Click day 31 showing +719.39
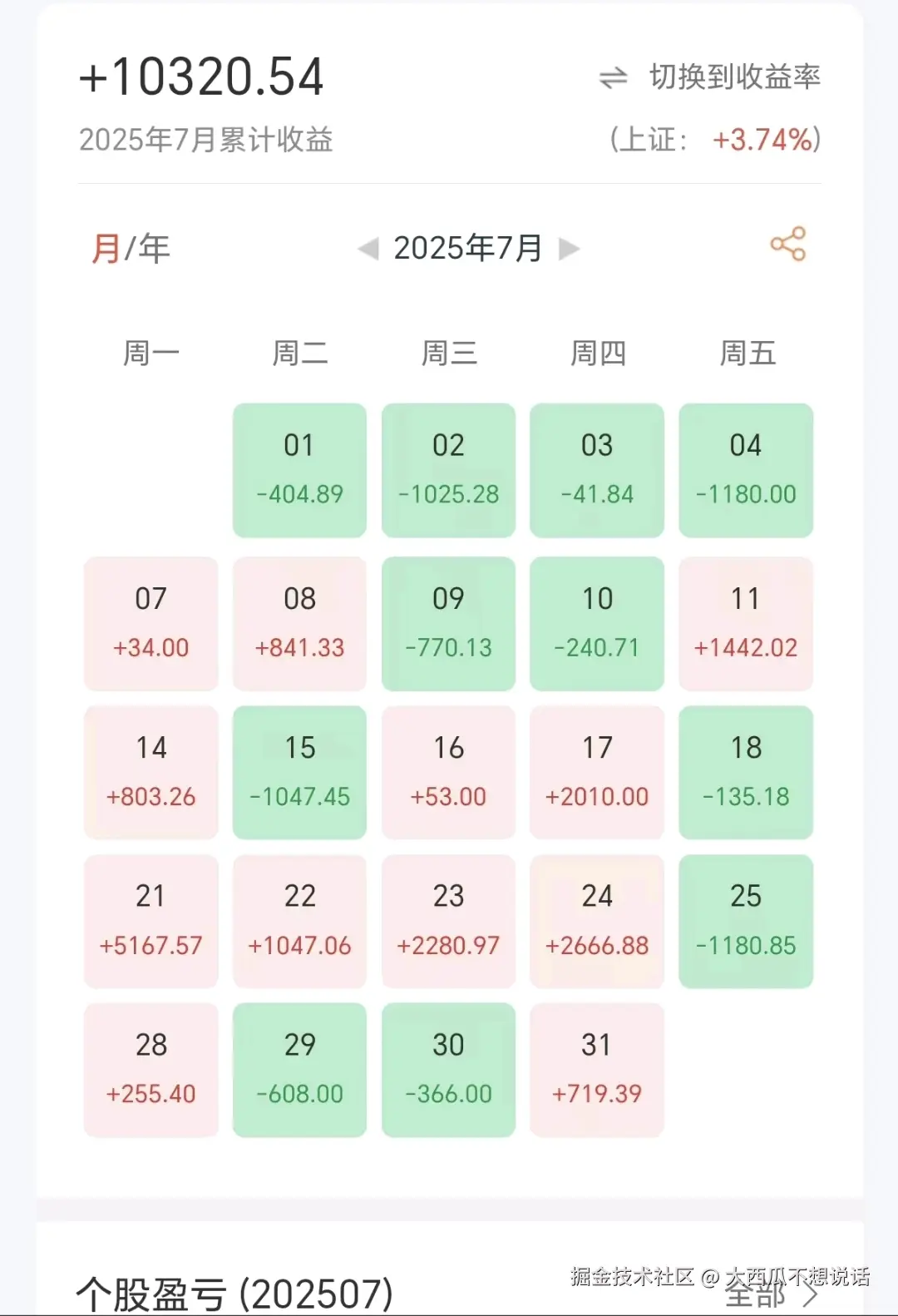Screen dimensions: 898x1316 click(597, 1070)
